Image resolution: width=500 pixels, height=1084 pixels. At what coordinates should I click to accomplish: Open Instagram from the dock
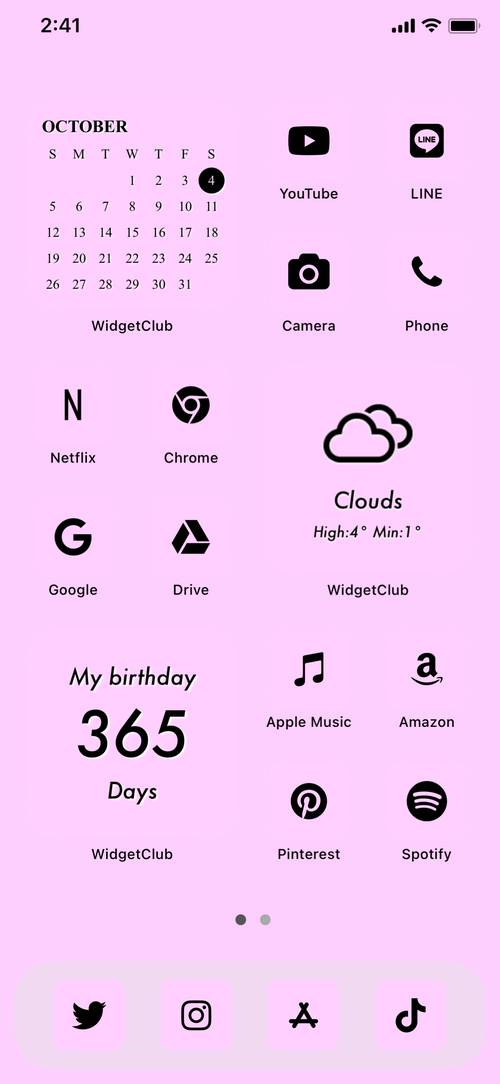tap(196, 1016)
